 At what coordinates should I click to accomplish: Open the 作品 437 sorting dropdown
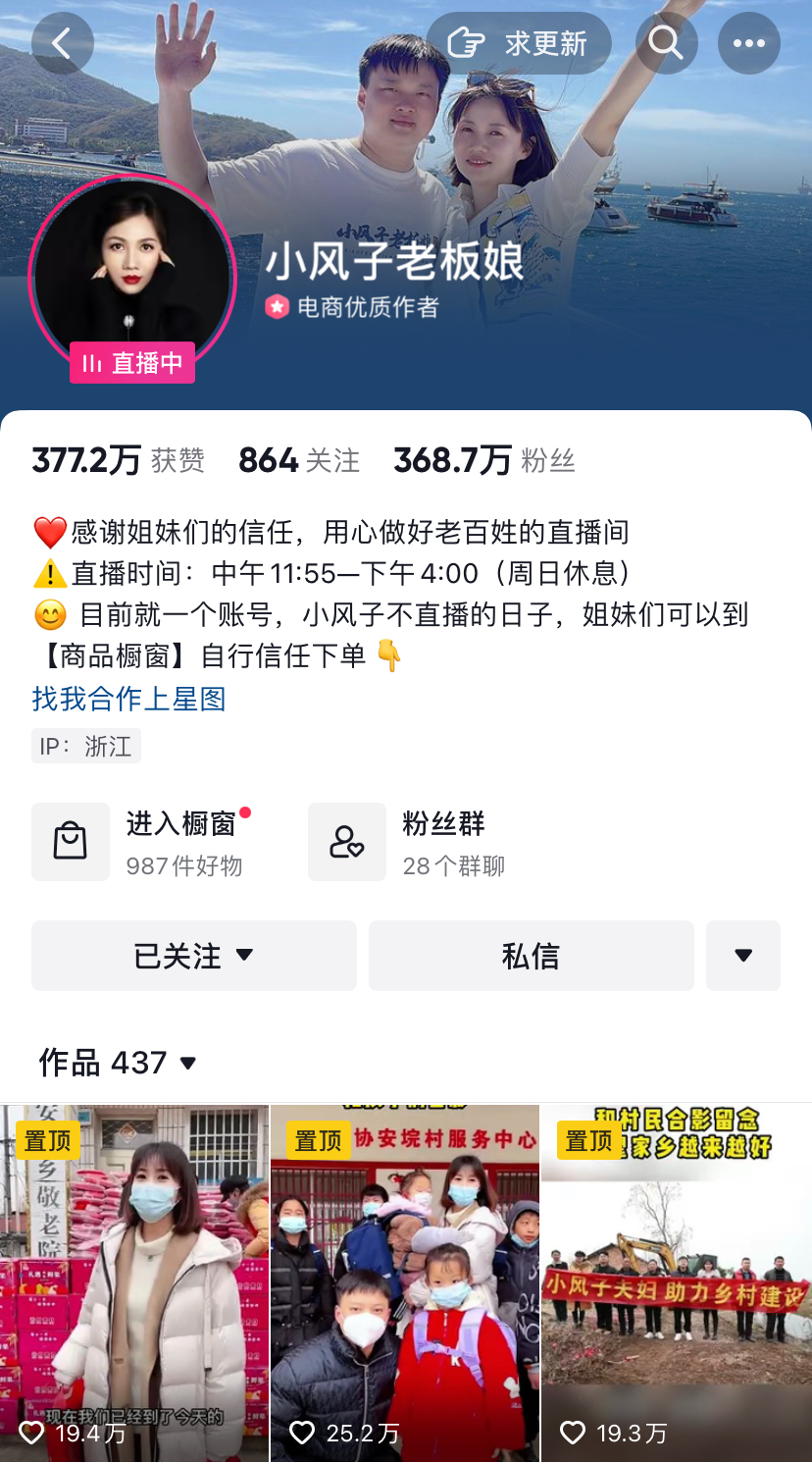pyautogui.click(x=118, y=1063)
